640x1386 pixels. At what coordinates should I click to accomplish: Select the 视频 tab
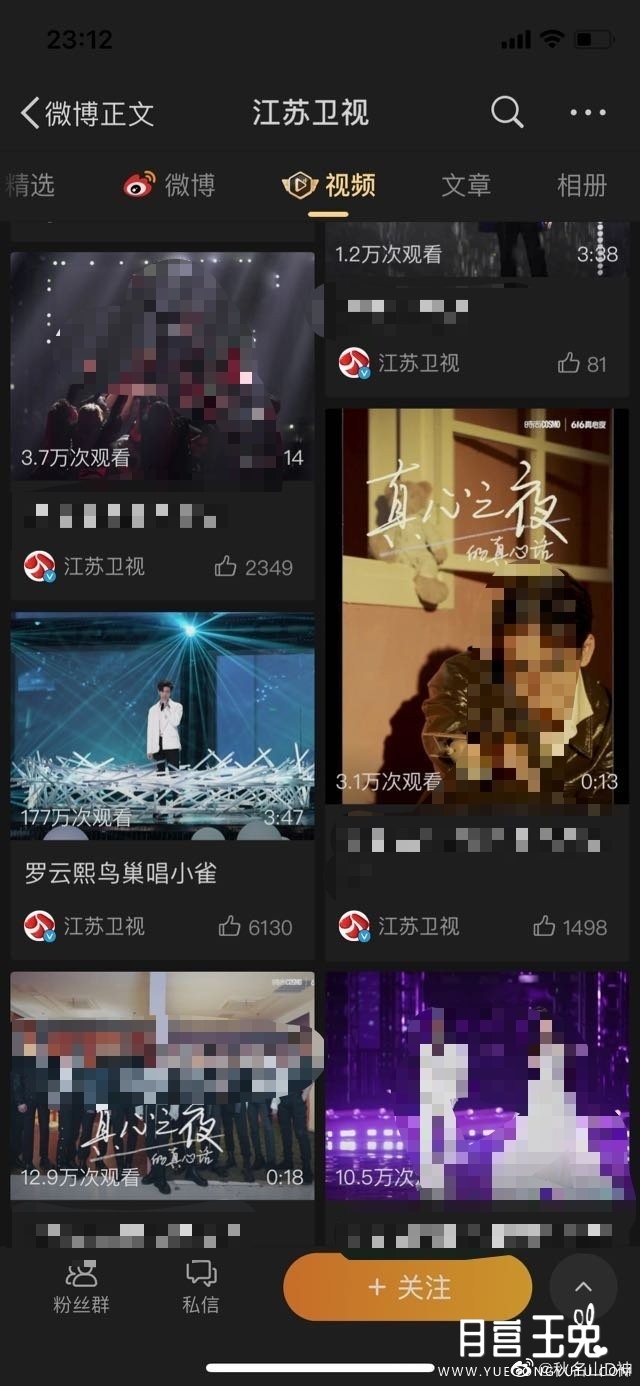[x=330, y=185]
